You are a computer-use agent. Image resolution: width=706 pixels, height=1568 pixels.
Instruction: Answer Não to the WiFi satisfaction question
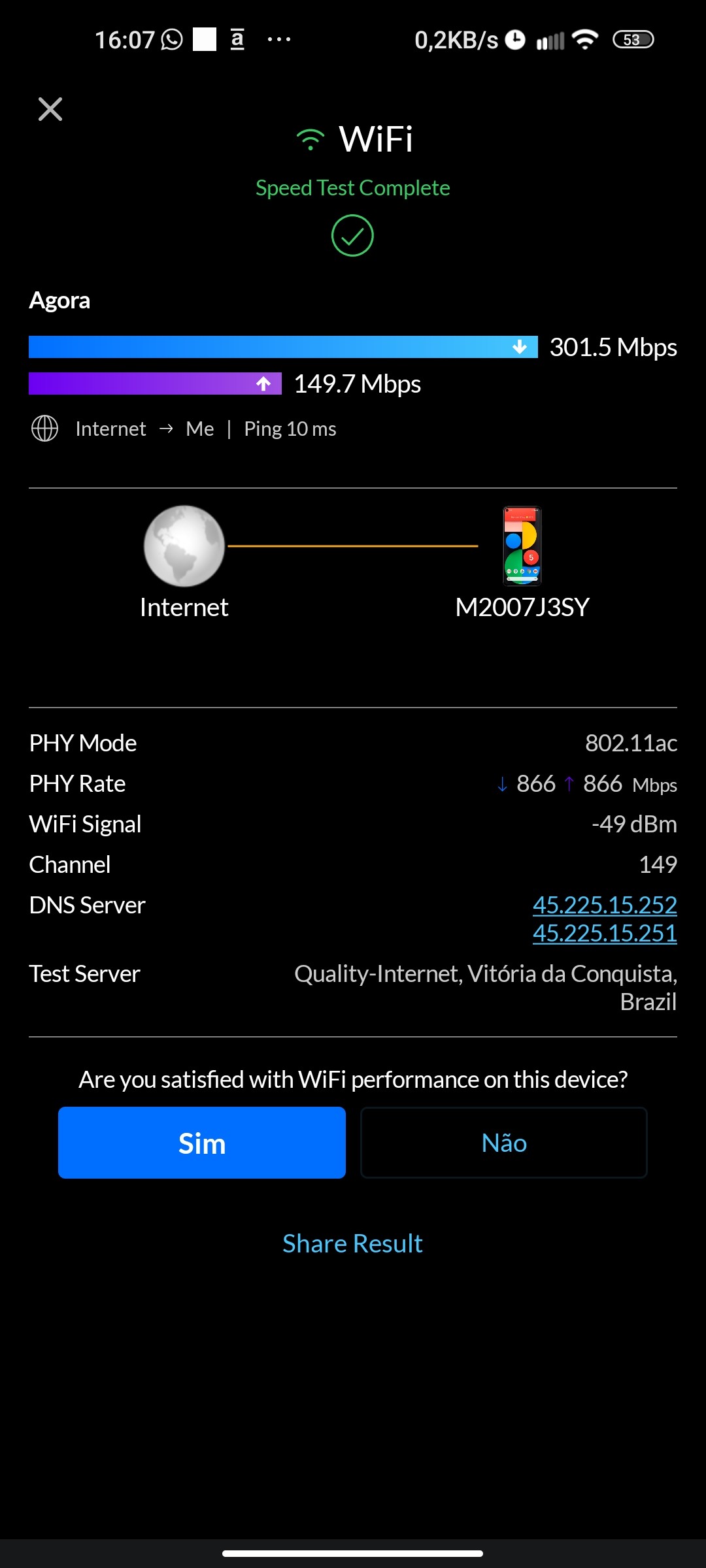[x=503, y=1143]
